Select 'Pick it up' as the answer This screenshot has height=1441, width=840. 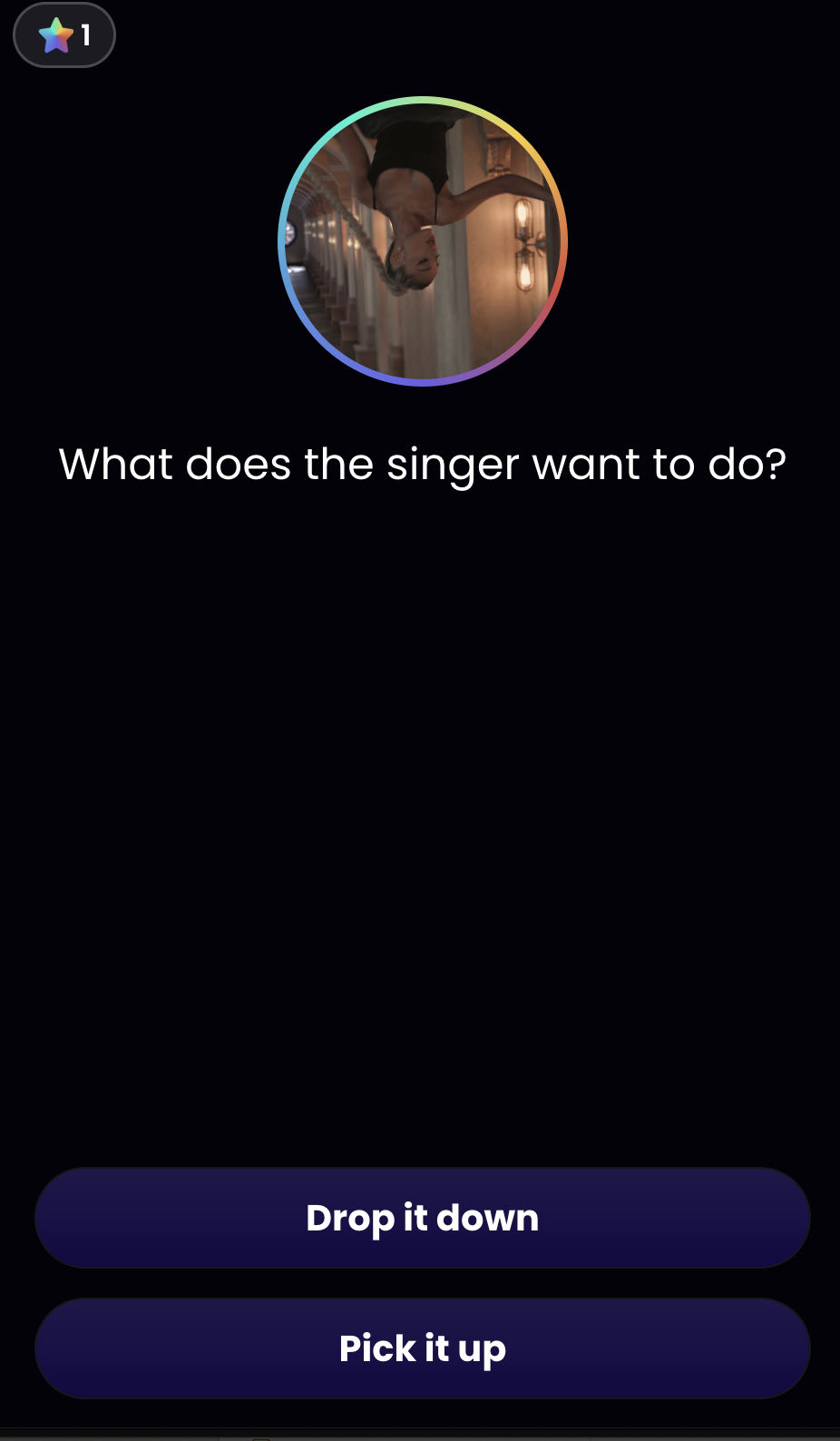click(422, 1348)
